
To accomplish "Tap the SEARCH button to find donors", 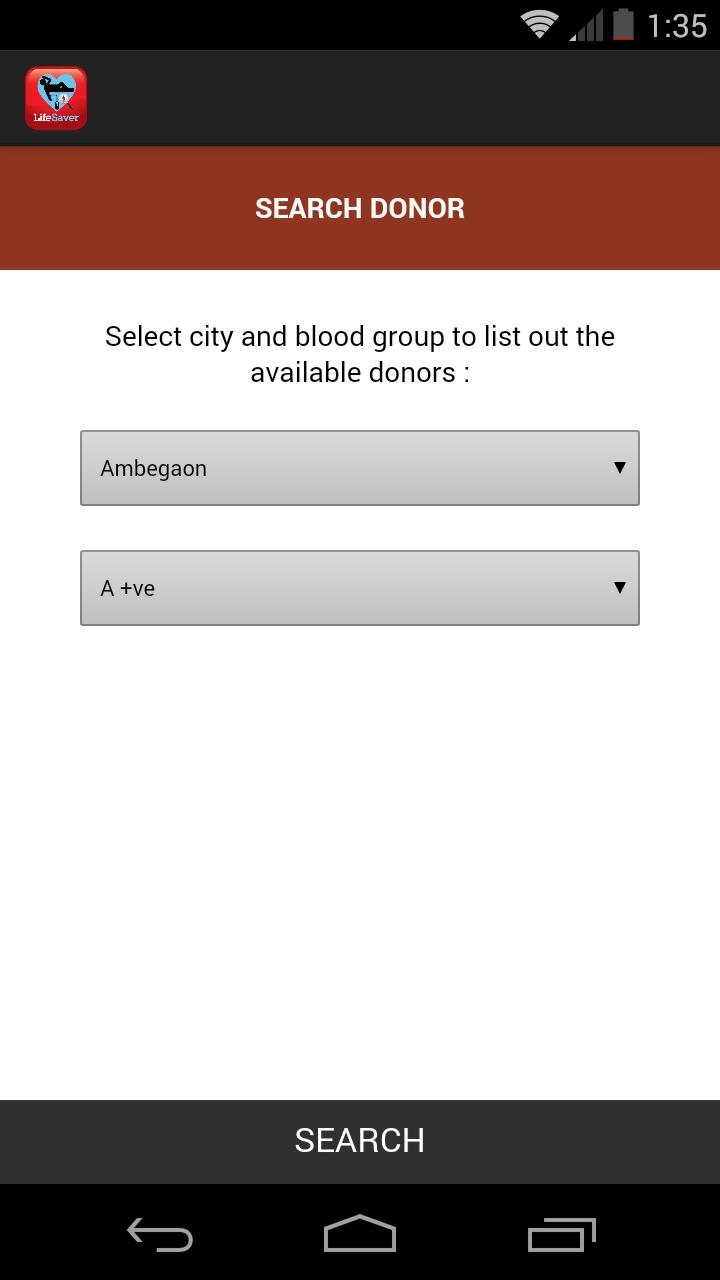I will (x=360, y=1141).
